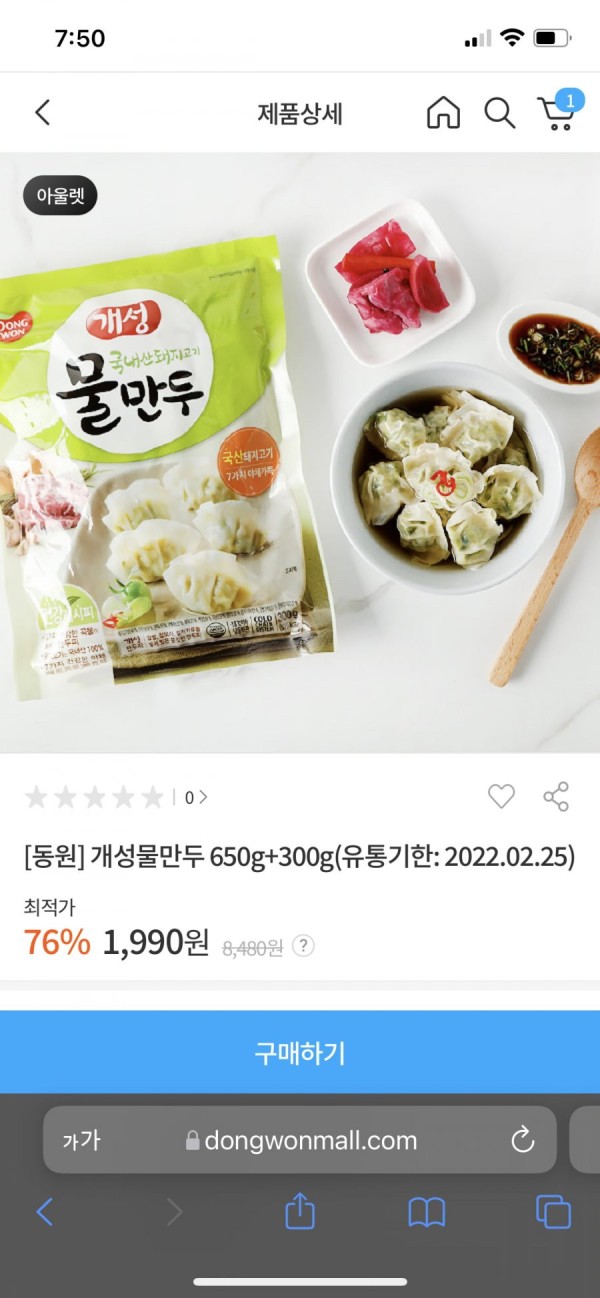Open the shopping cart

556,113
